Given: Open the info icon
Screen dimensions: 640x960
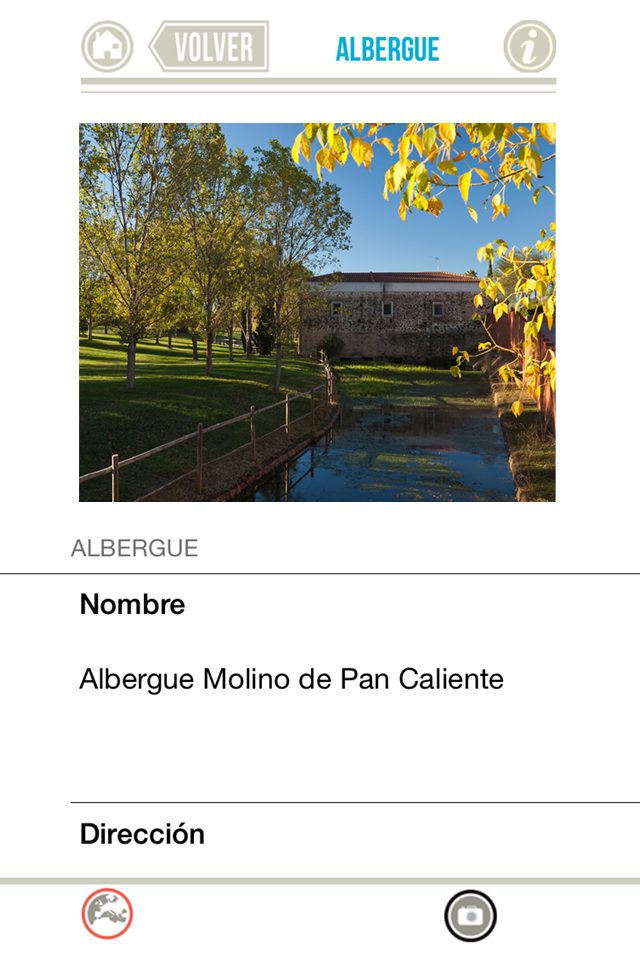Looking at the screenshot, I should coord(529,47).
